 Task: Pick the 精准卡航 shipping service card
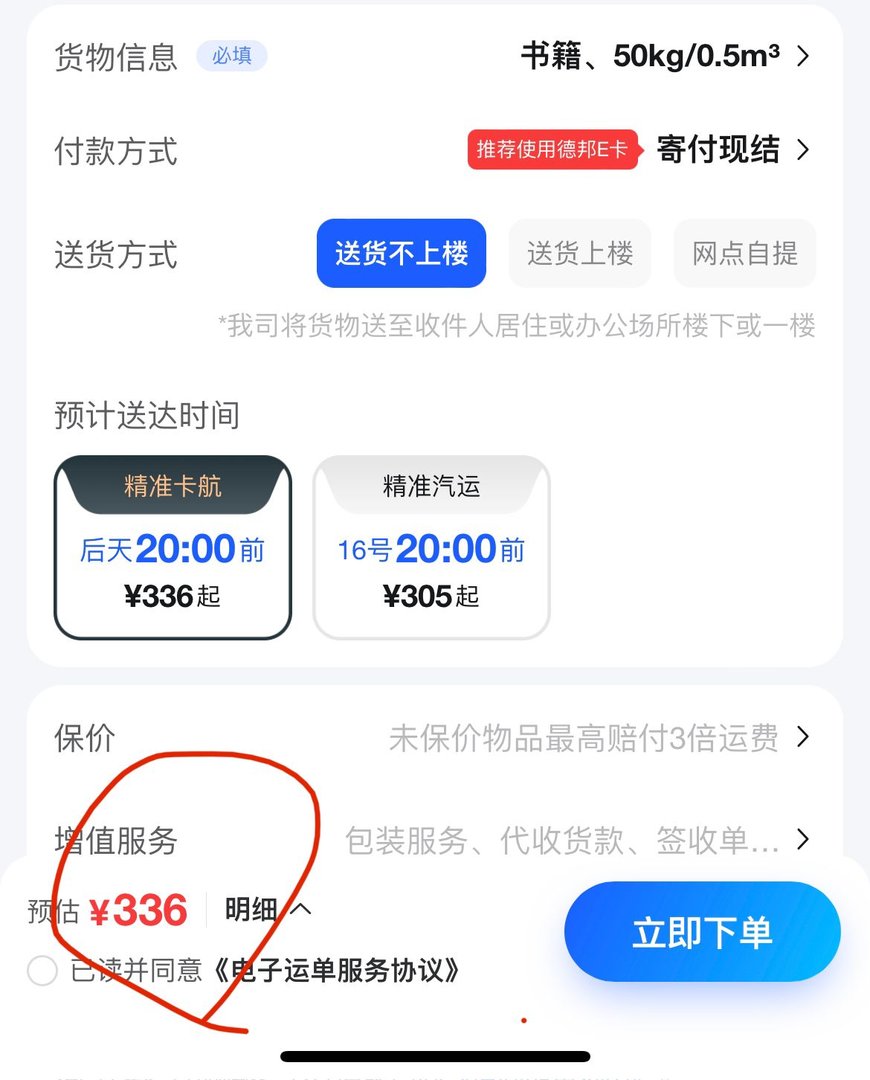point(172,550)
